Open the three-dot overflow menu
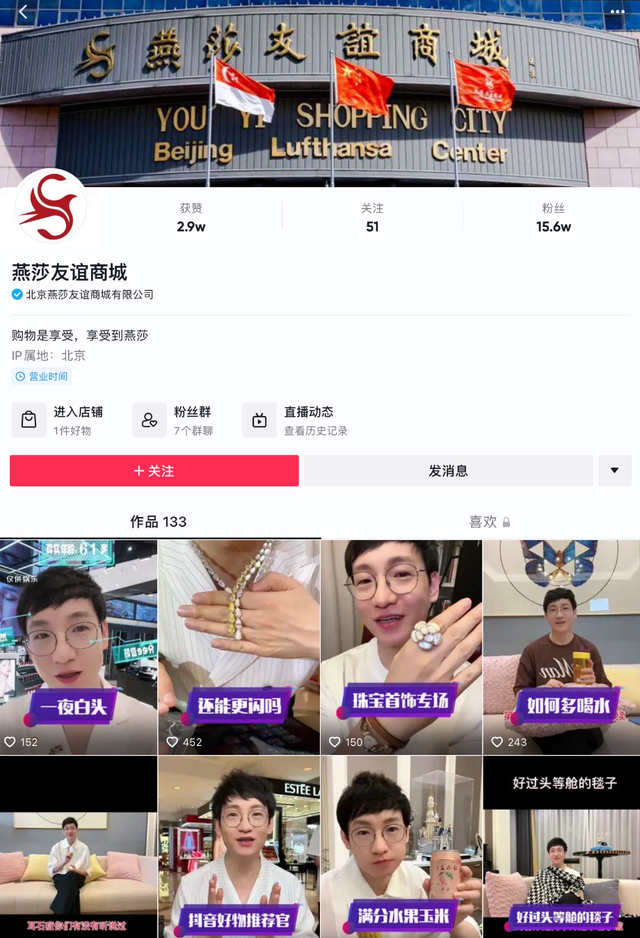640x938 pixels. coord(617,12)
